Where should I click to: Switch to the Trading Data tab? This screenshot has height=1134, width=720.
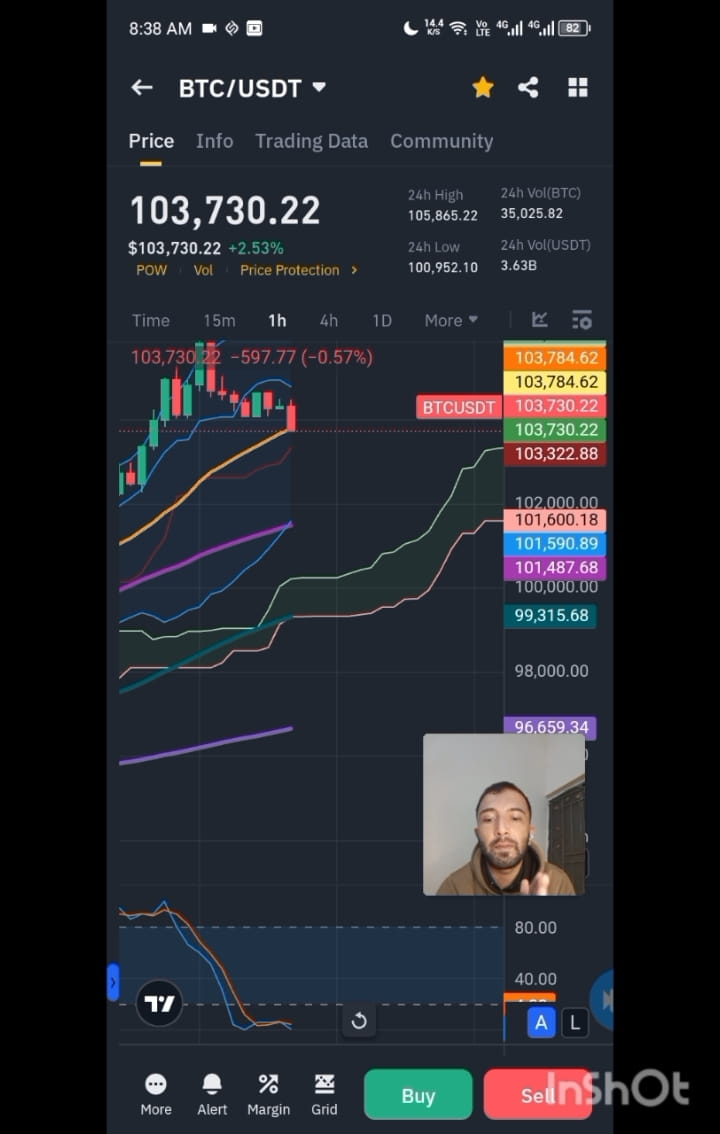click(311, 141)
